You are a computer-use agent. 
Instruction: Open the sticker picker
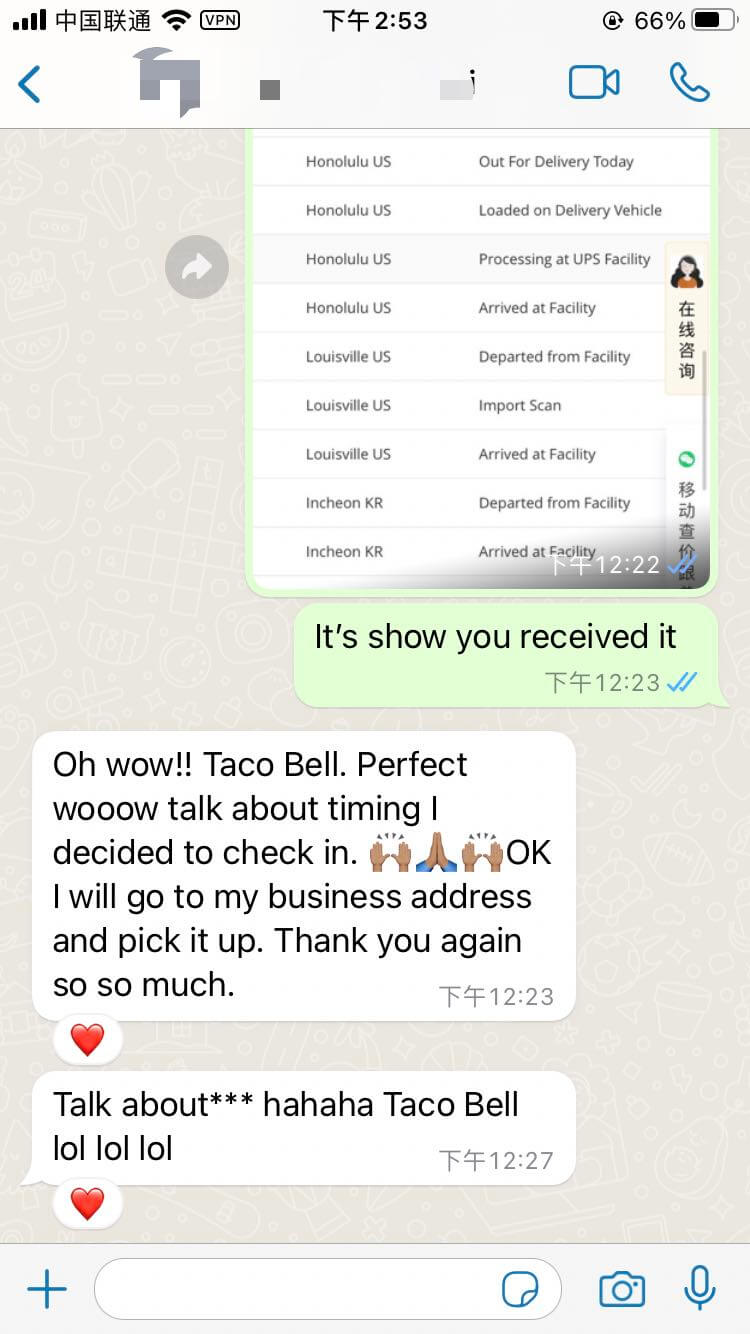pyautogui.click(x=520, y=1290)
